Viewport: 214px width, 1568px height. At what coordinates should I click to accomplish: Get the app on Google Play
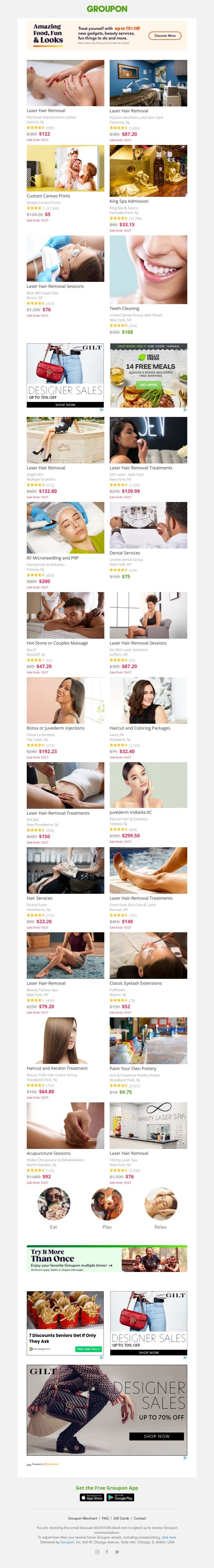coord(120,1497)
